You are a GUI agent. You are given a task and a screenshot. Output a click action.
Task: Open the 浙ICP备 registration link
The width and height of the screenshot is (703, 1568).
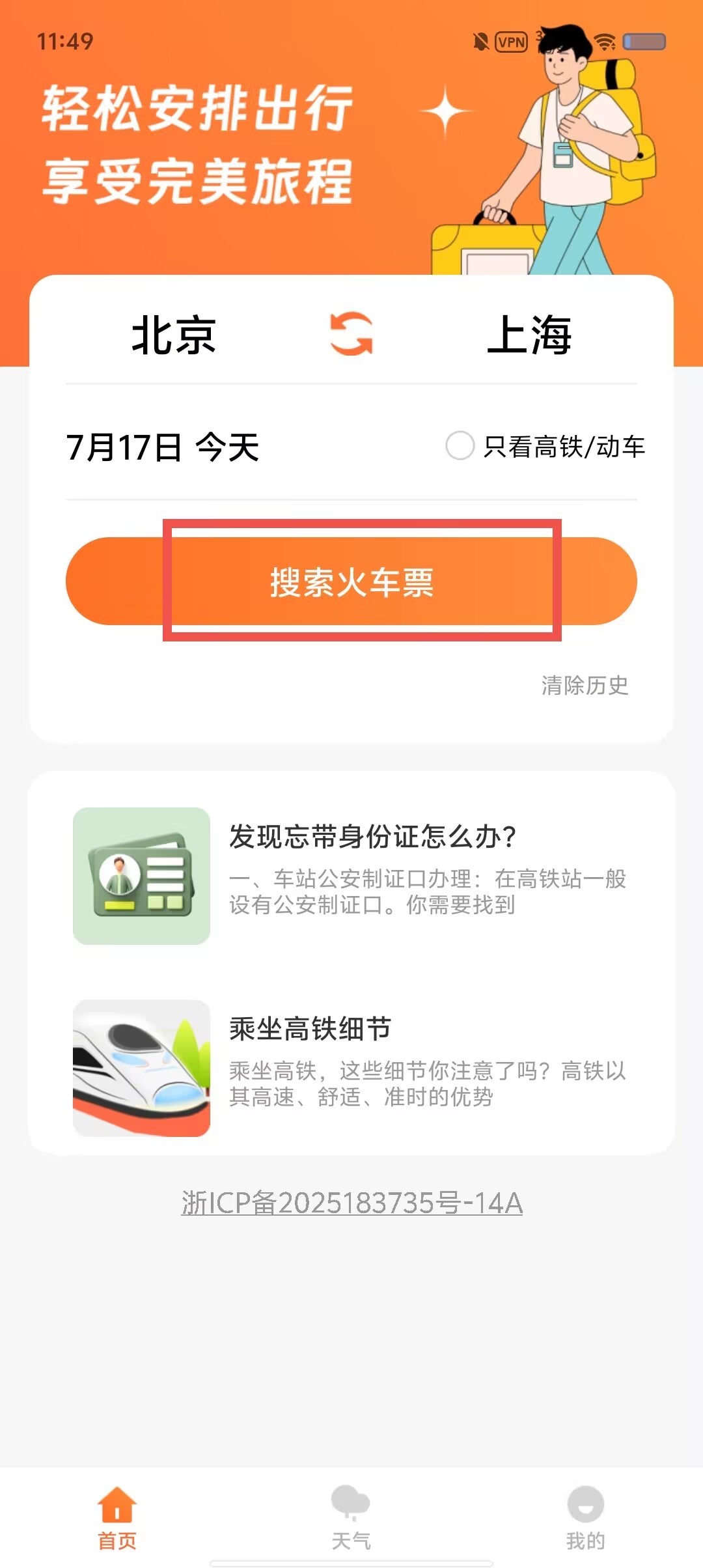(351, 1203)
